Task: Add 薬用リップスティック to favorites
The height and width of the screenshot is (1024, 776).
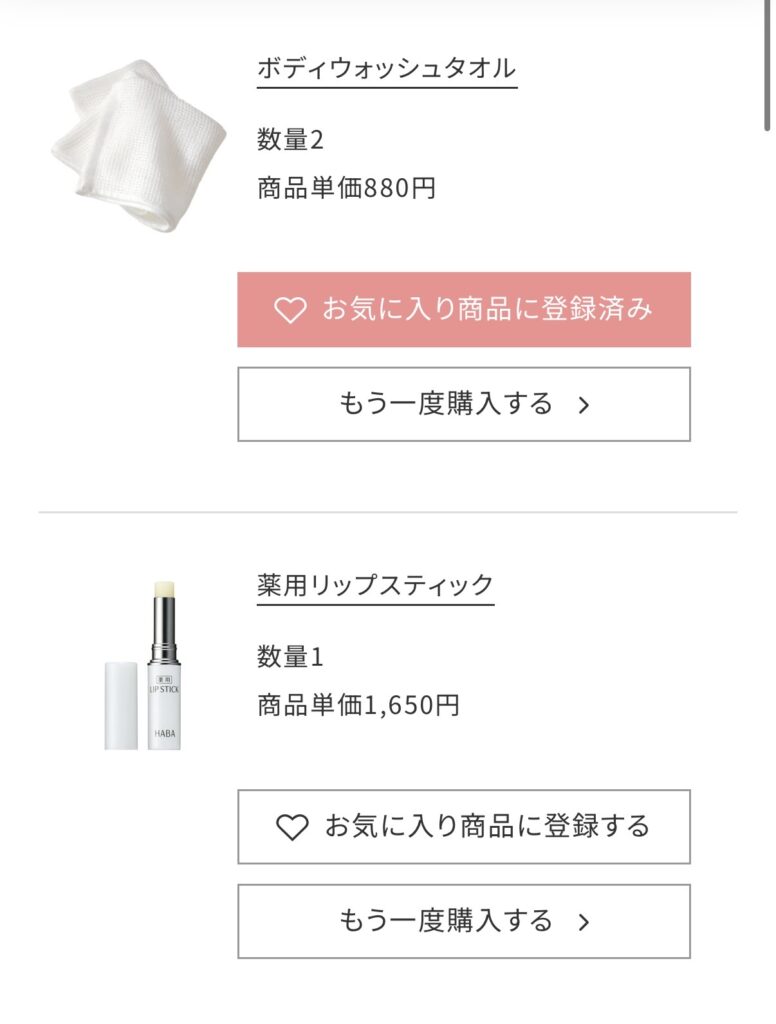Action: (x=463, y=827)
